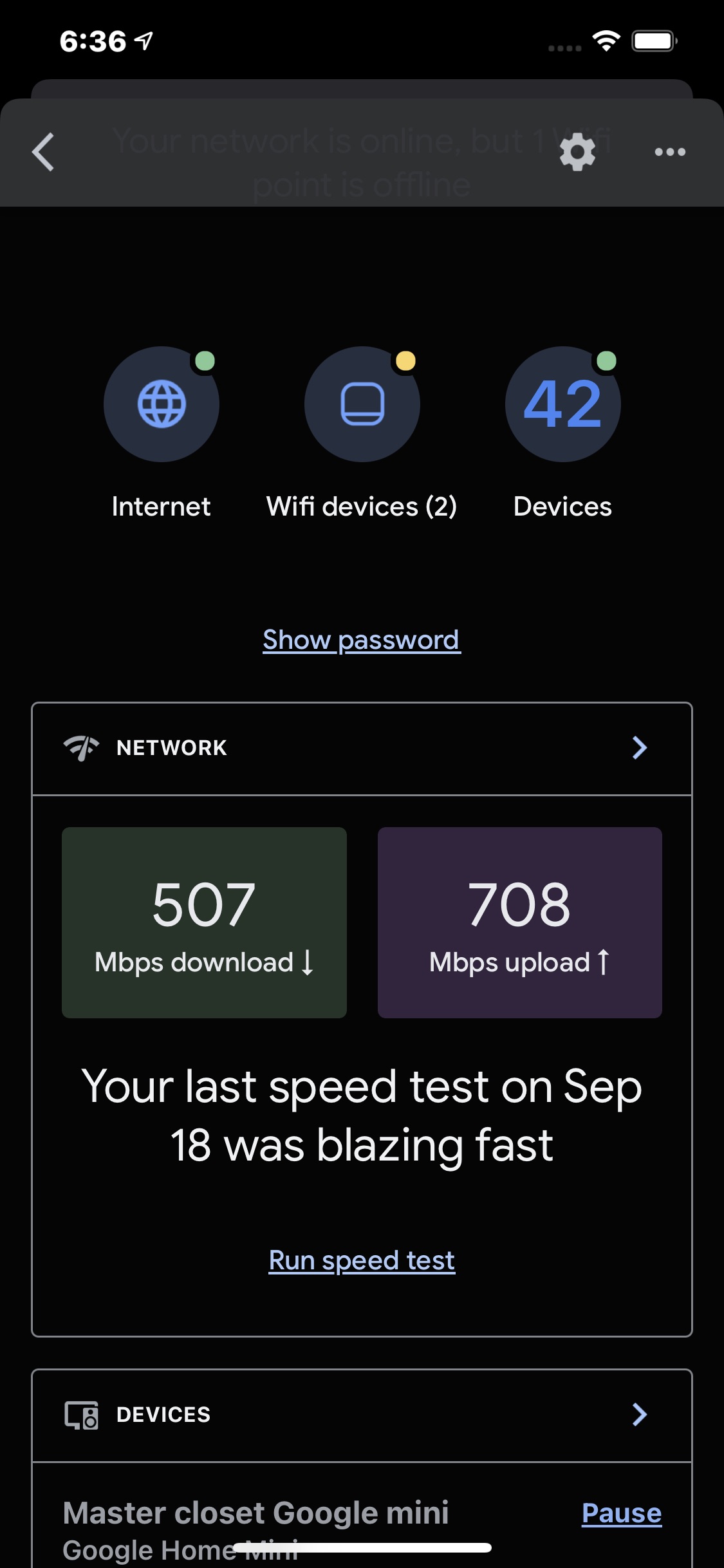
Task: Open the Devices section header
Action: click(x=362, y=1415)
